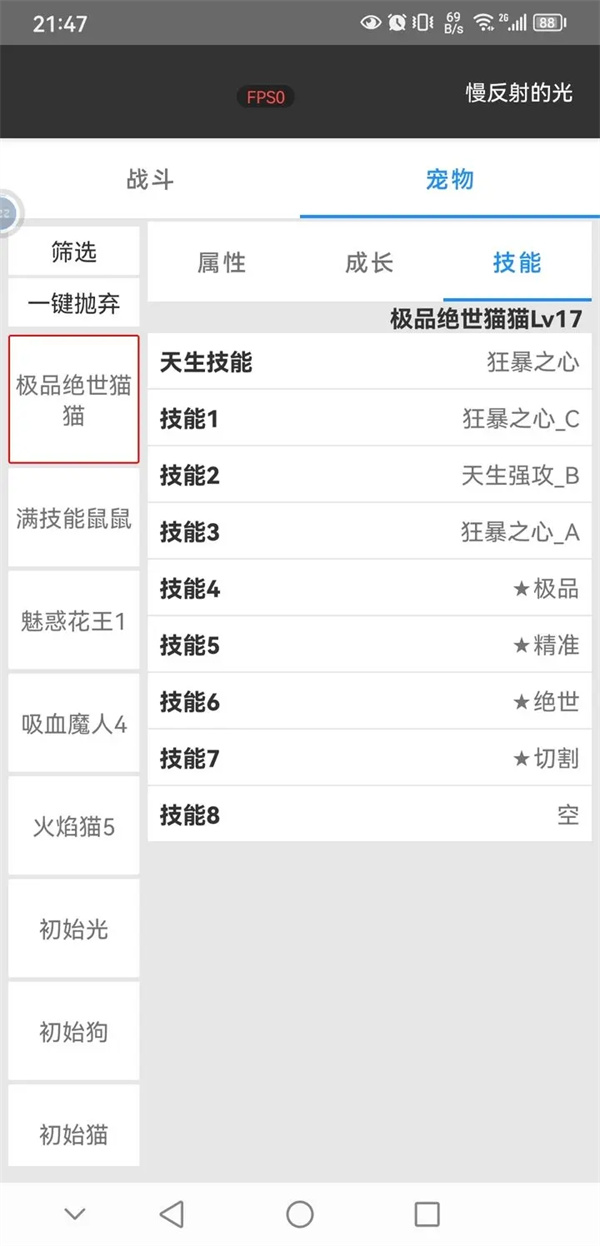Pick pet 初始猫
This screenshot has height=1246, width=600.
point(74,1133)
